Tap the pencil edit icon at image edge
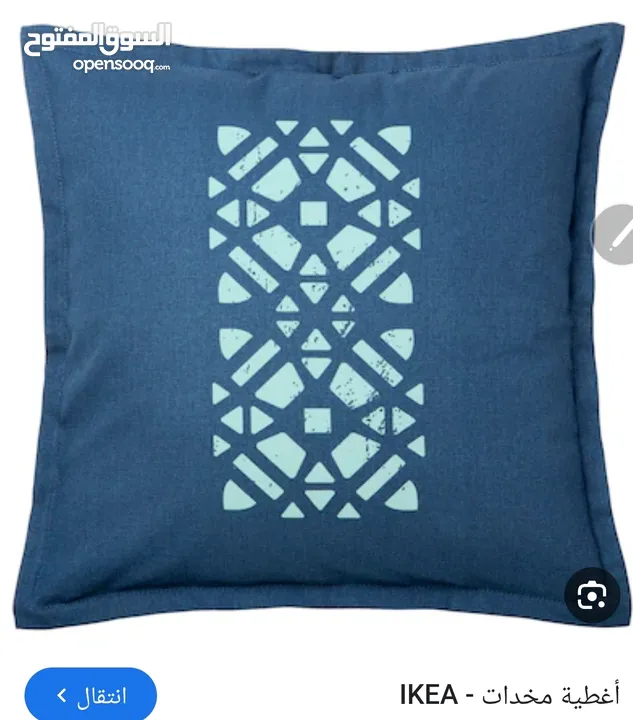Screen dimensions: 633x720 [617, 235]
